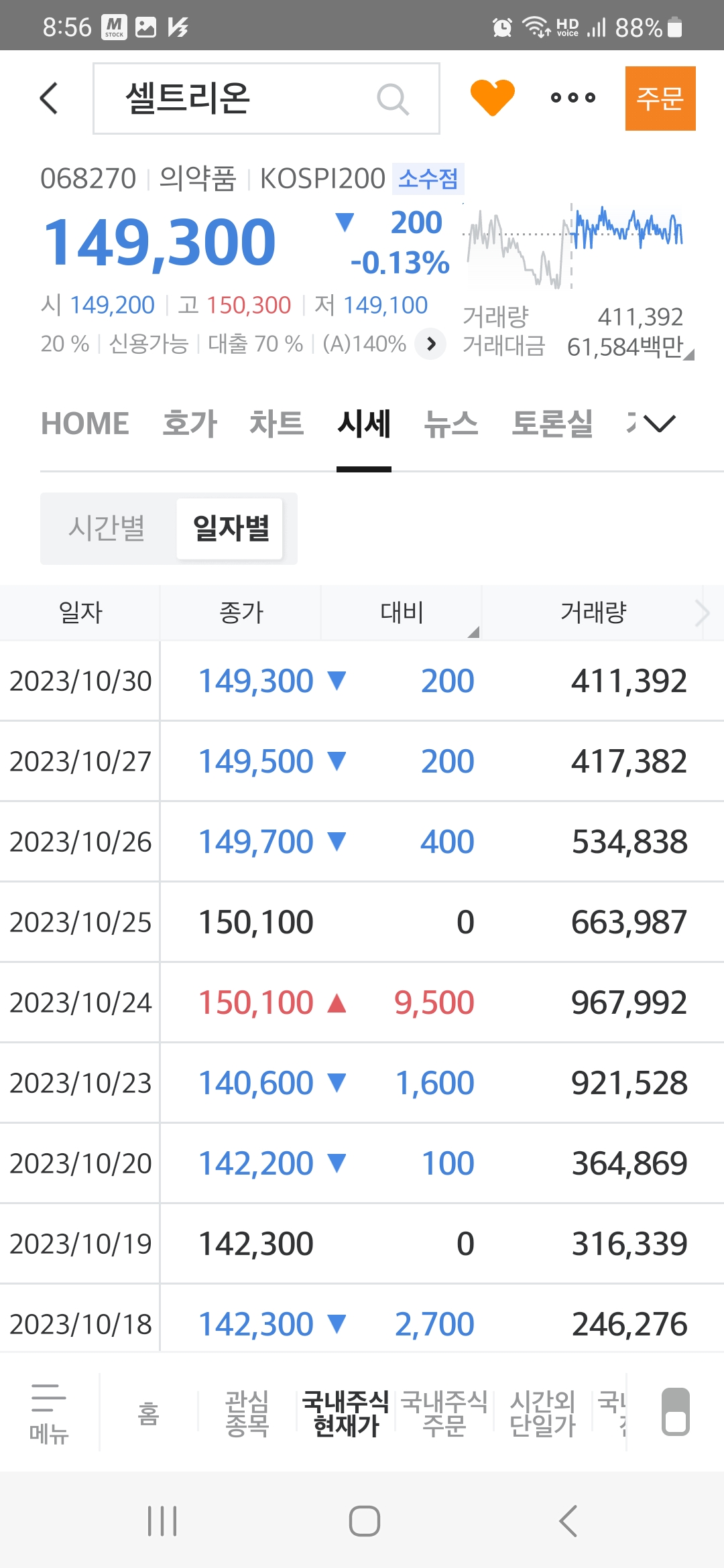The height and width of the screenshot is (1568, 724).
Task: Tap the back arrow at top left
Action: [x=48, y=98]
